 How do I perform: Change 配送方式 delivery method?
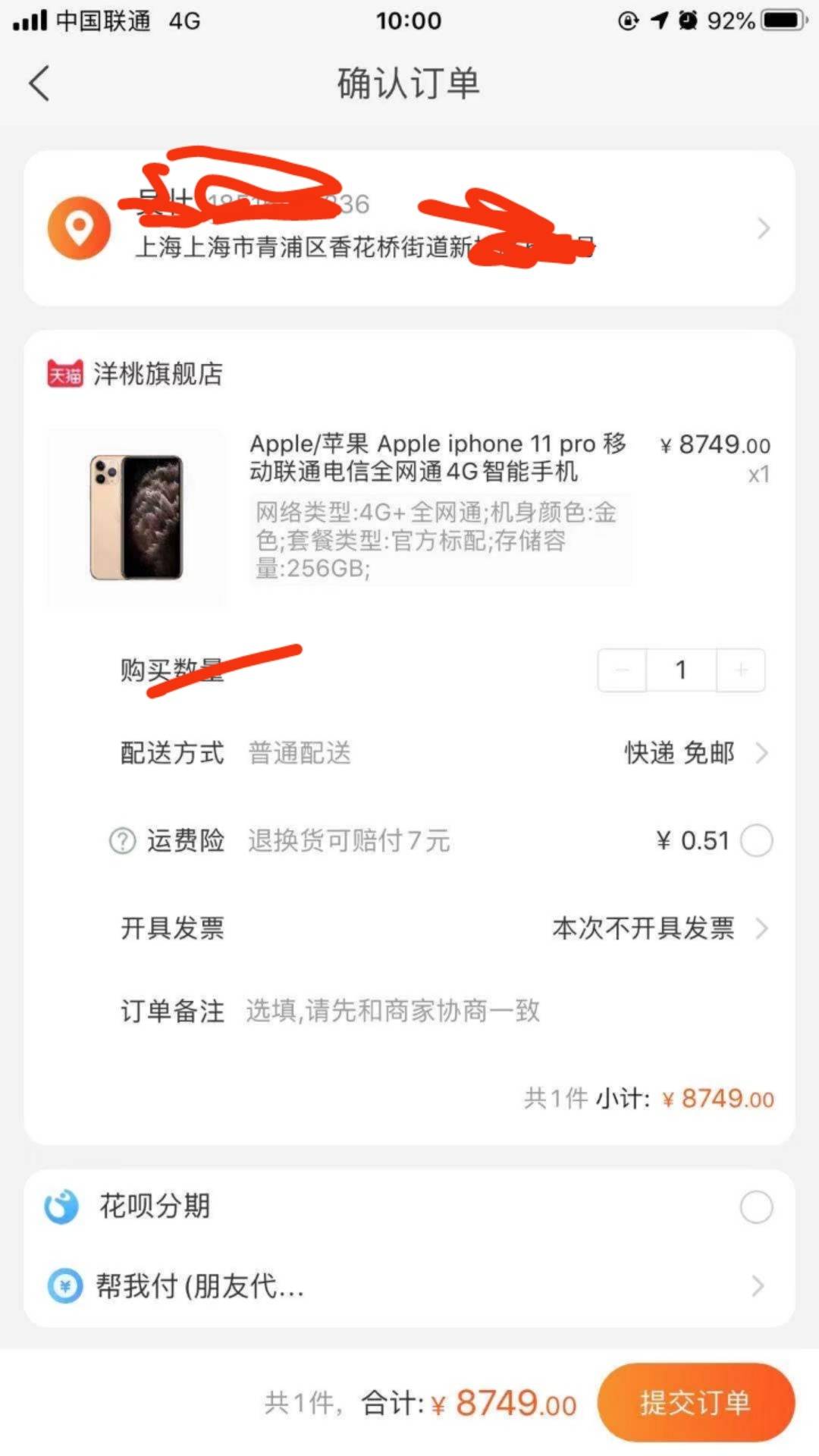[444, 753]
